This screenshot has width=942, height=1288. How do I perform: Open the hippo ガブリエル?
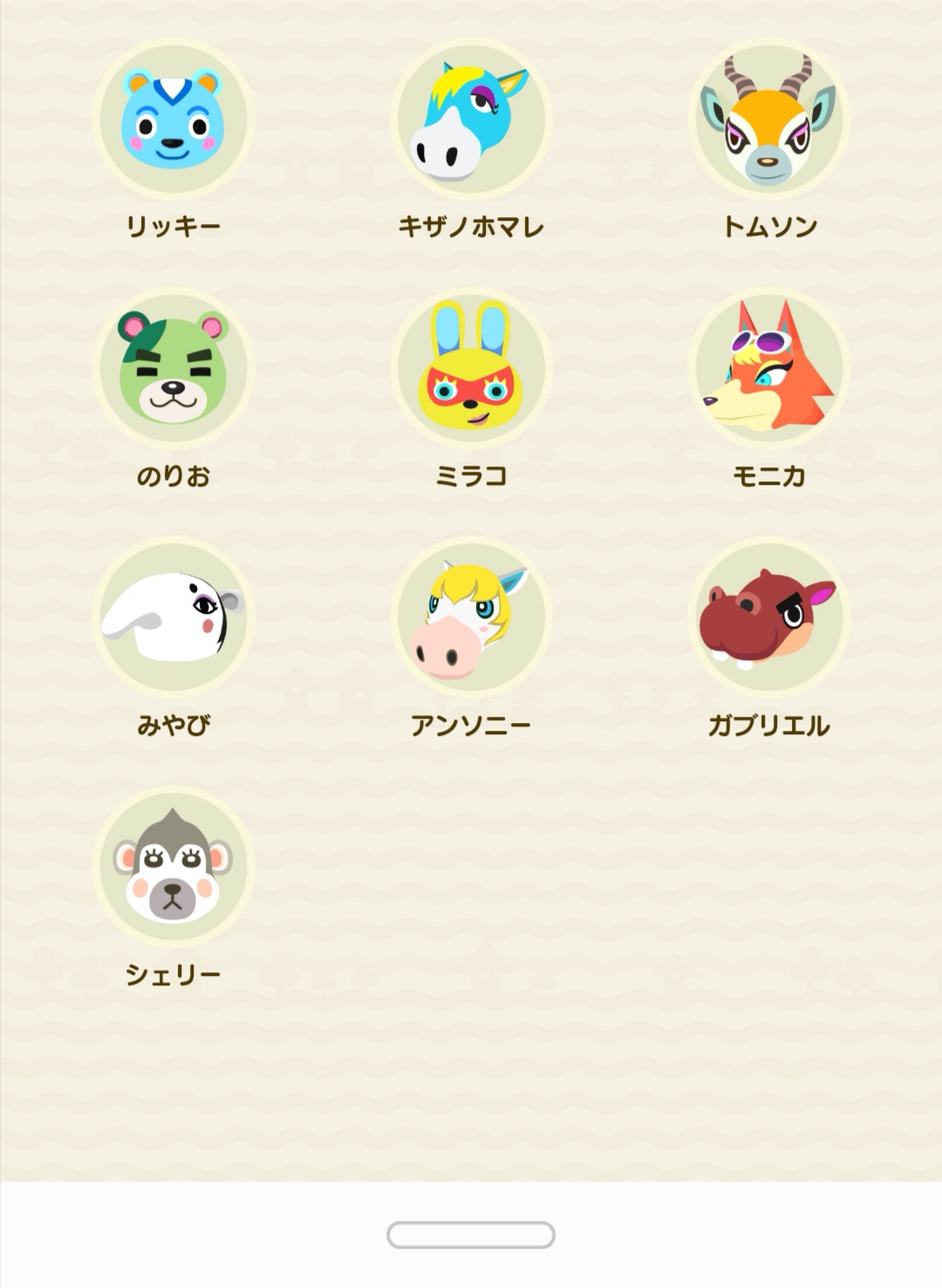[768, 617]
